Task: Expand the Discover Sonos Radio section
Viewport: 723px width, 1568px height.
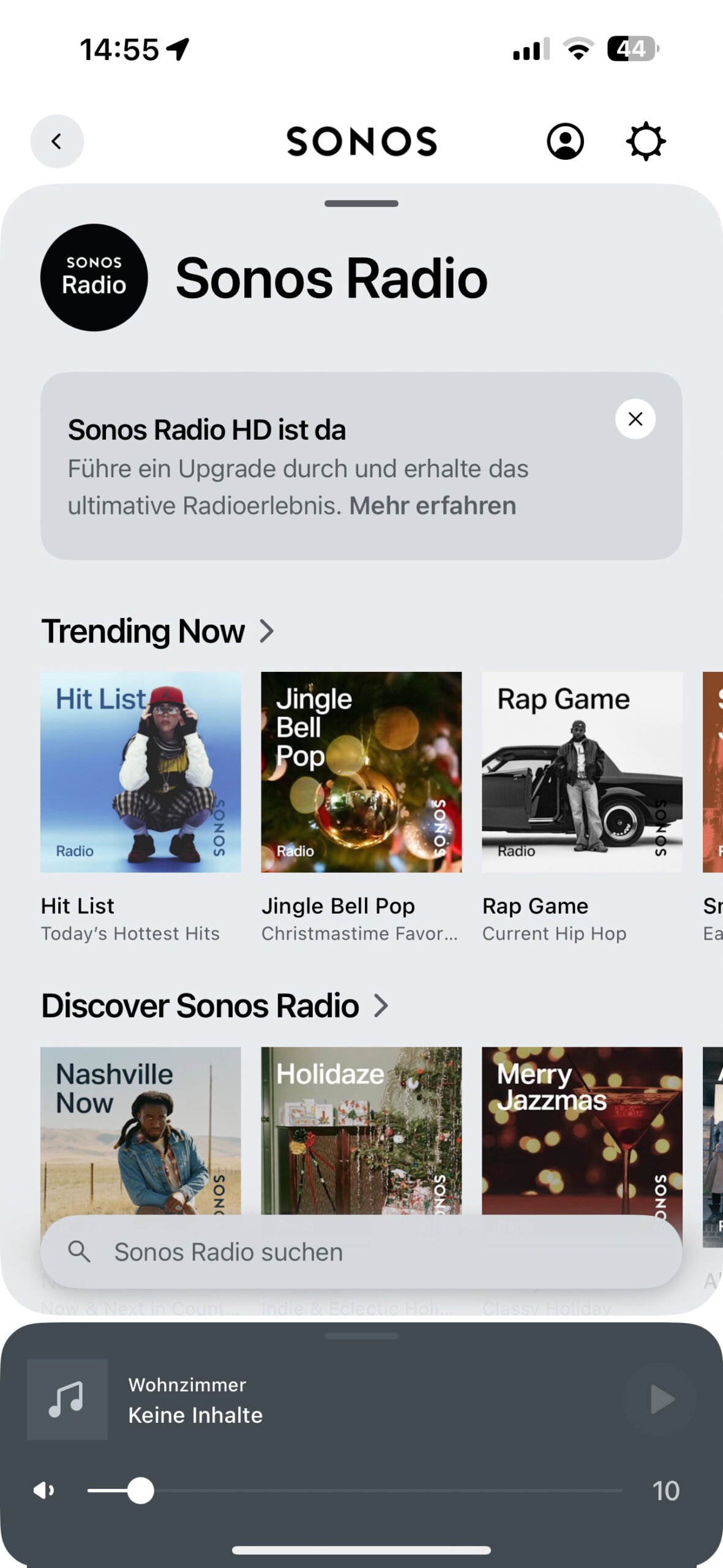Action: (381, 1006)
